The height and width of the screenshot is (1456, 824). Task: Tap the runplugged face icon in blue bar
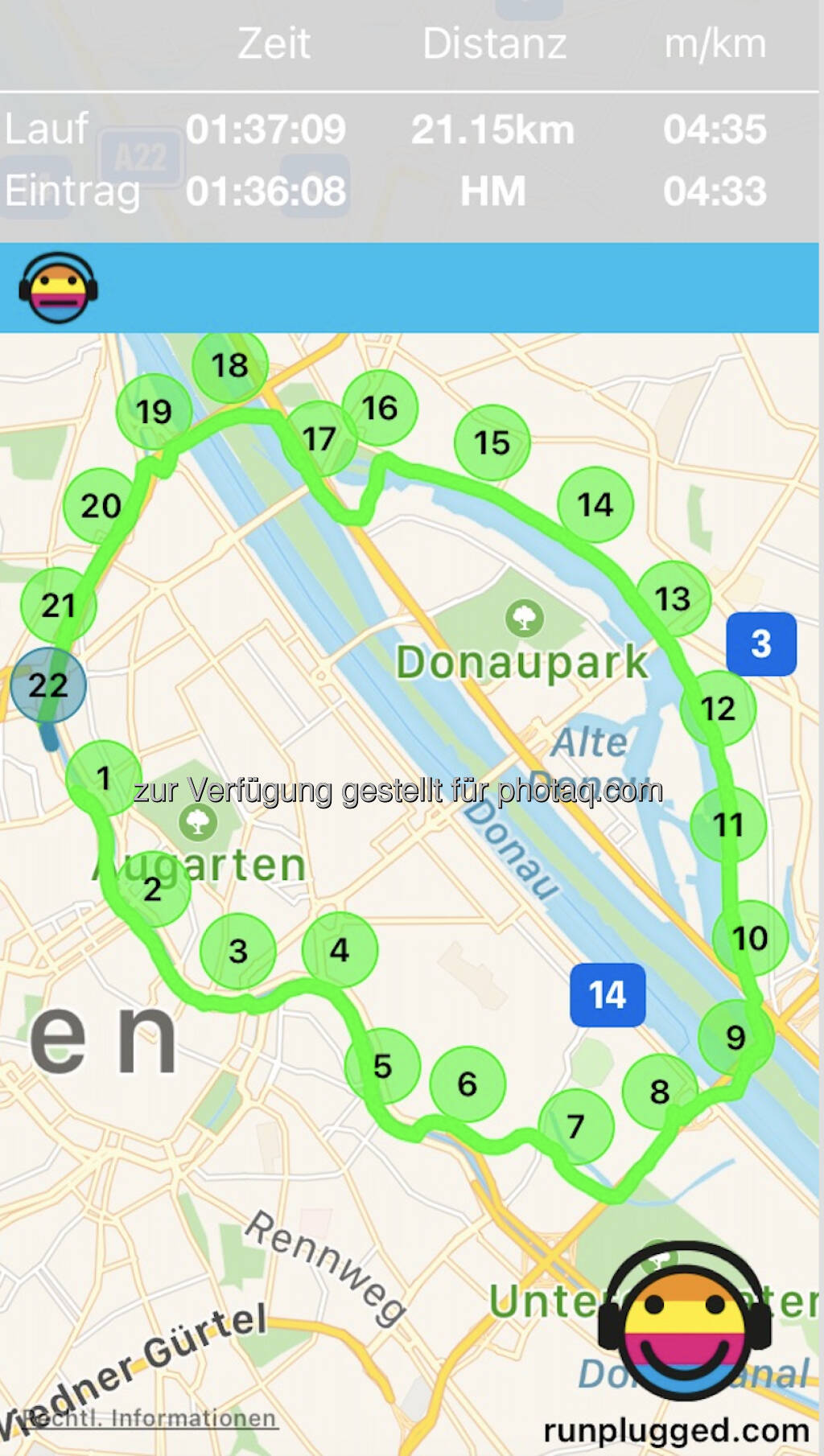click(x=58, y=288)
